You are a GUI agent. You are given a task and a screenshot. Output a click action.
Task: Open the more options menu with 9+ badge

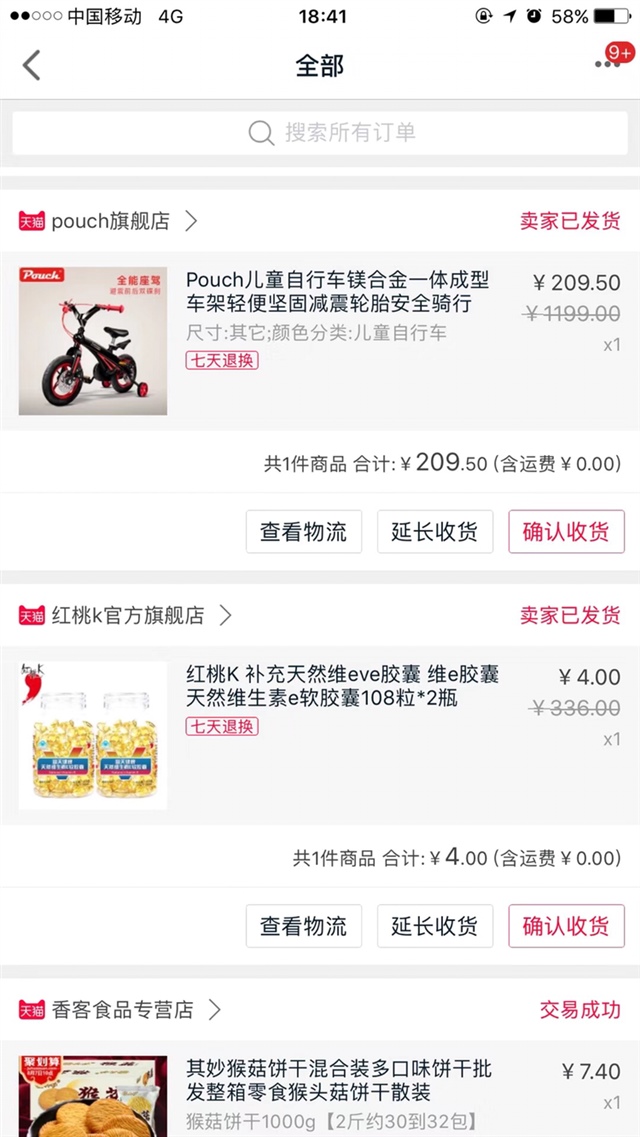(607, 64)
